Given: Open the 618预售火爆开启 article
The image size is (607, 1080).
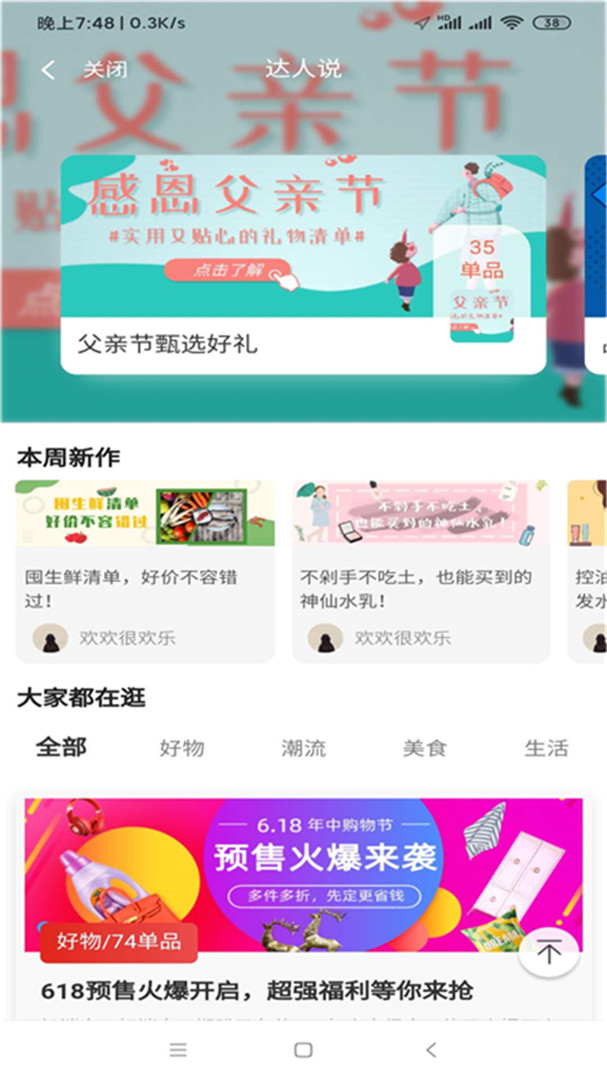Looking at the screenshot, I should [257, 991].
